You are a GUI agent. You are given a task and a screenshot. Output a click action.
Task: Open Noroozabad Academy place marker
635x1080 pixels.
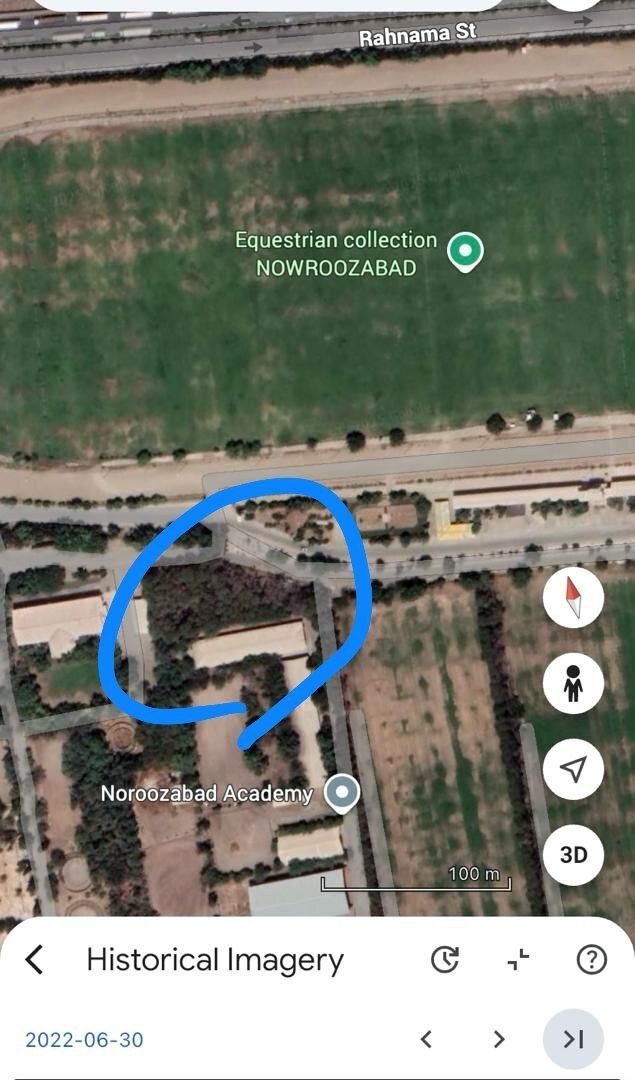click(x=342, y=793)
